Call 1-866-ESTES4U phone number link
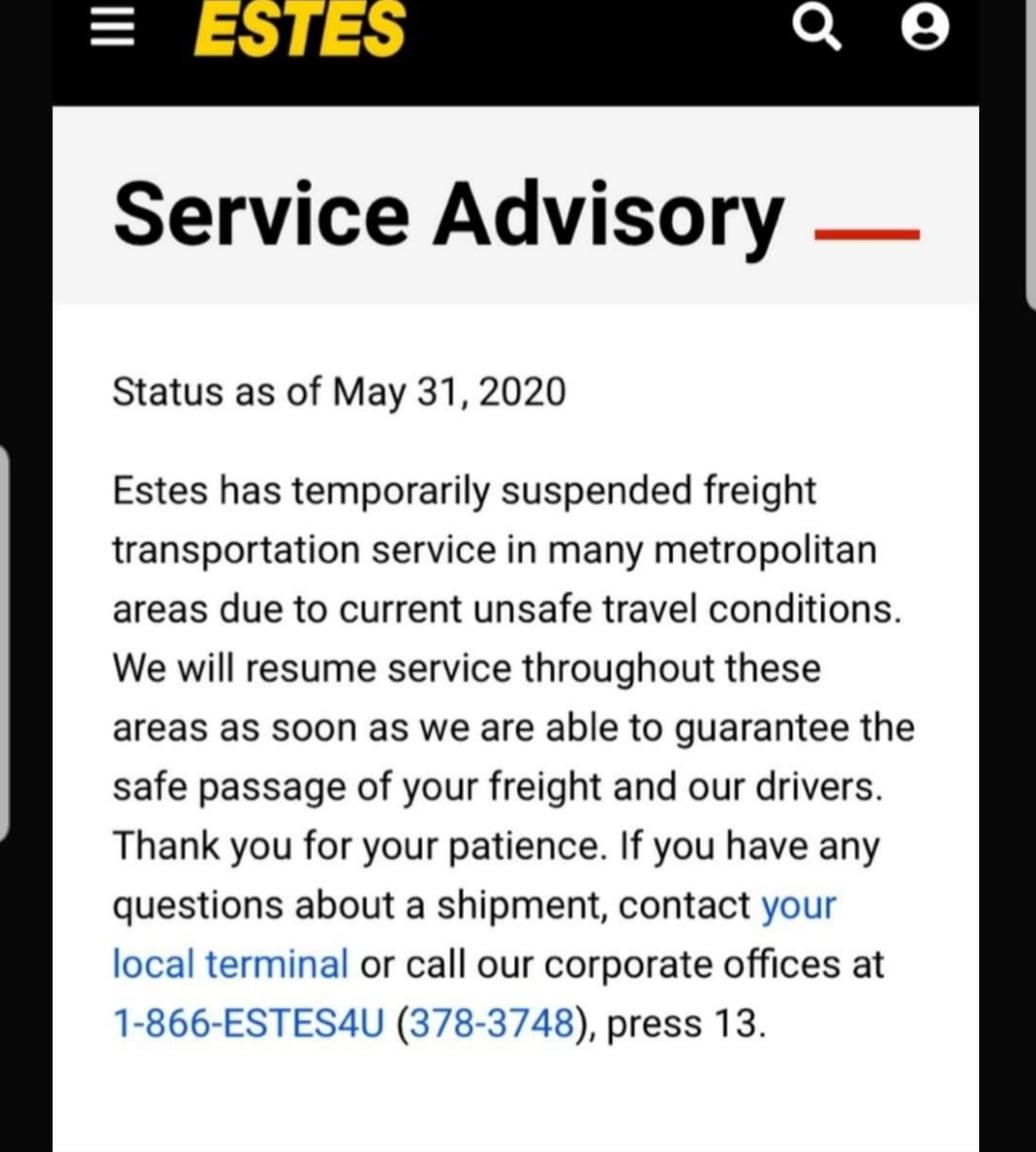 coord(248,1023)
